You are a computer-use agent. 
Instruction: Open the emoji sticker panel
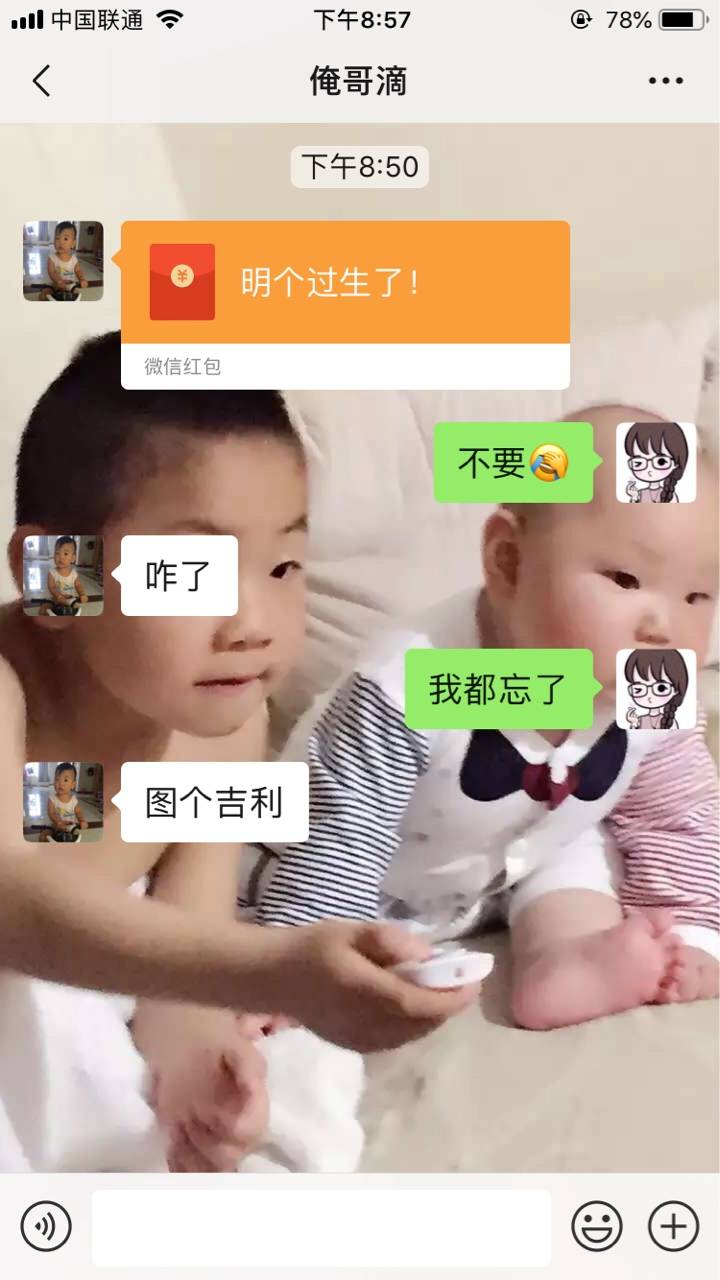(597, 1226)
